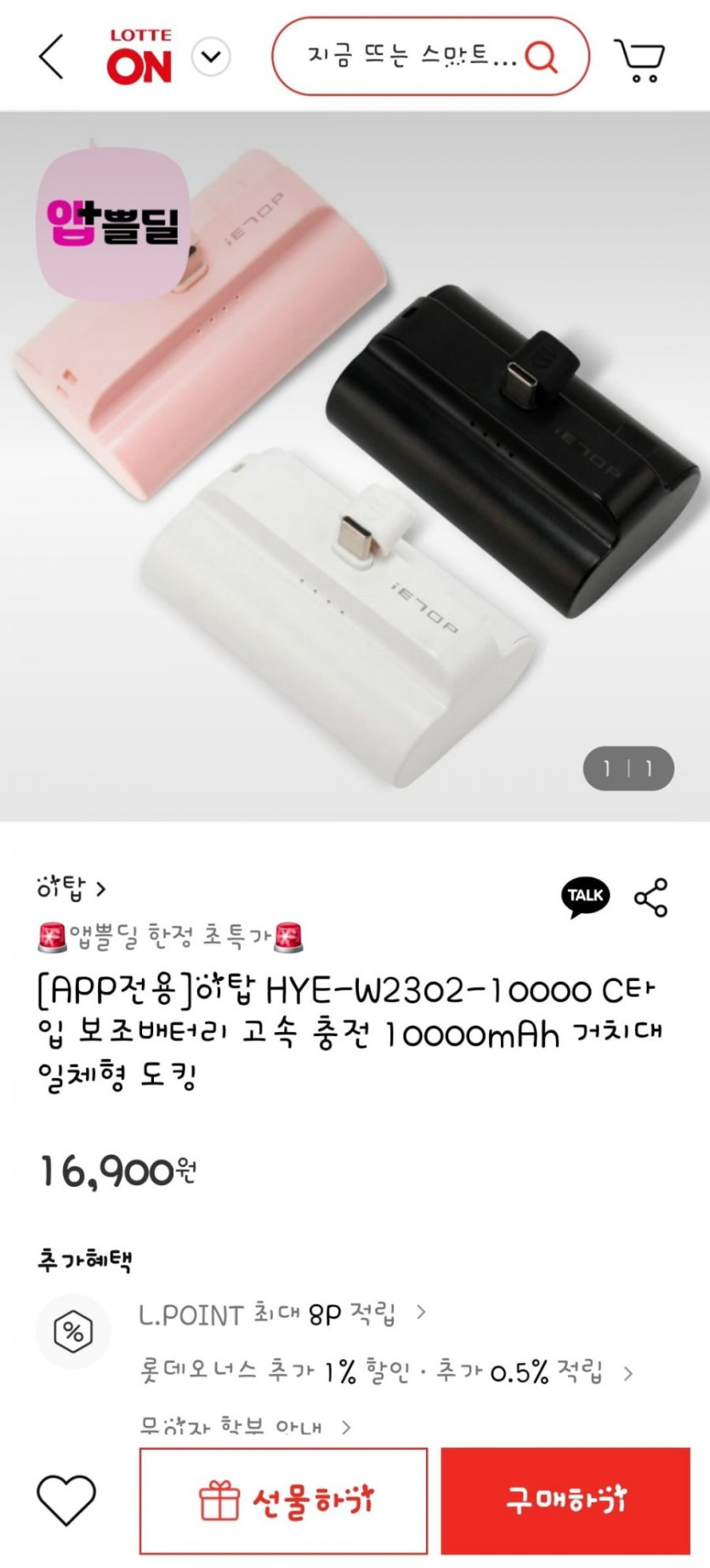
Task: Open the Kakao TALK inquiry icon
Action: click(586, 897)
